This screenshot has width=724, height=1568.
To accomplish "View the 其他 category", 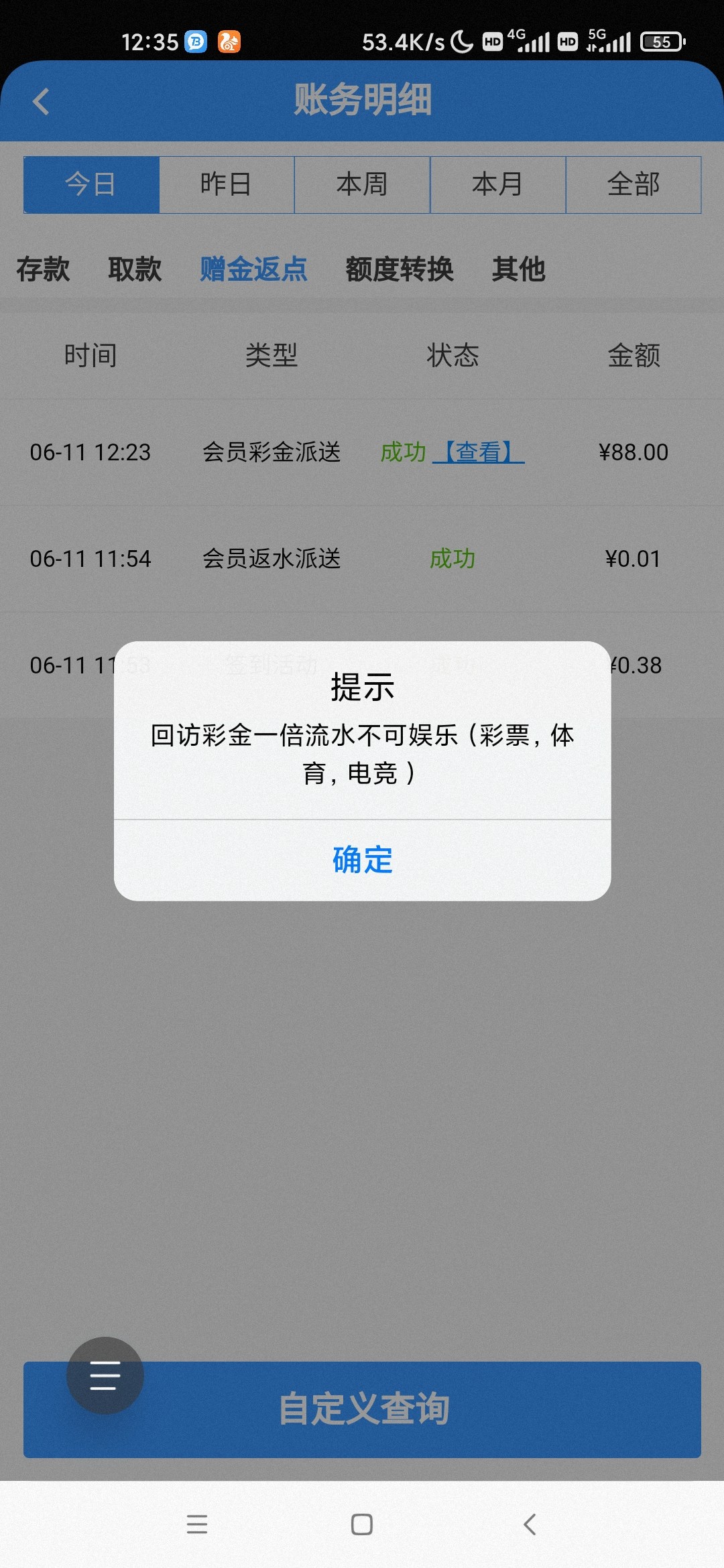I will (x=518, y=269).
